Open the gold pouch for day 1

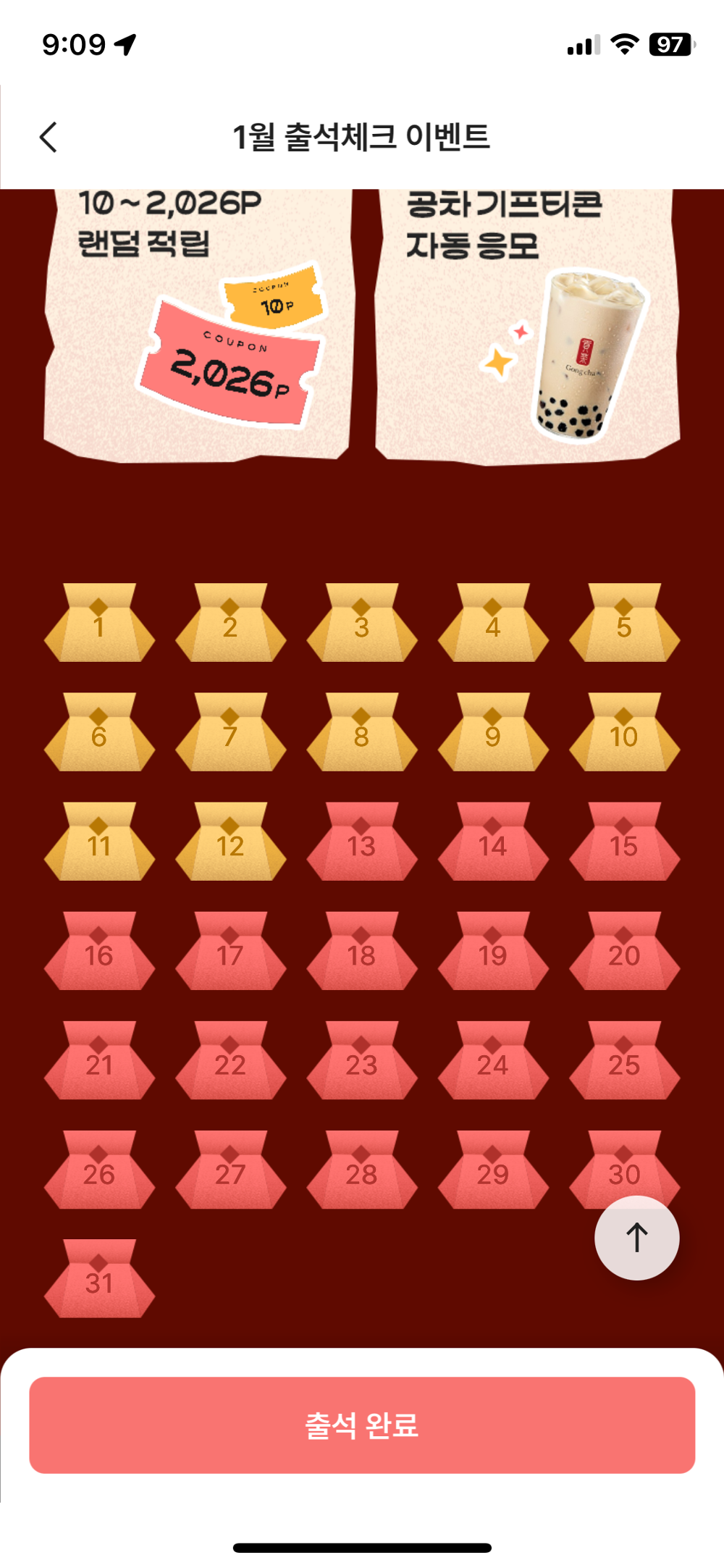(x=99, y=624)
